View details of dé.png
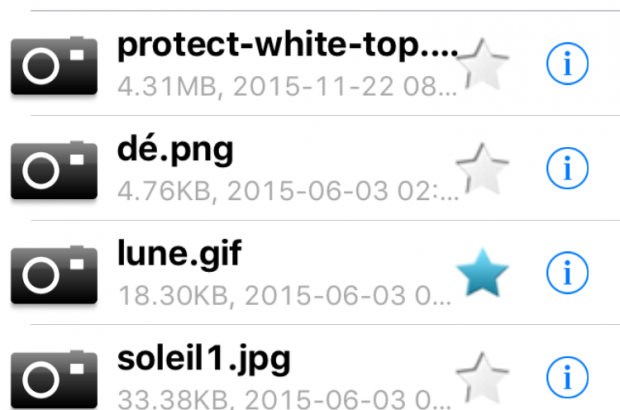Screen dimensions: 620x410 tap(567, 168)
